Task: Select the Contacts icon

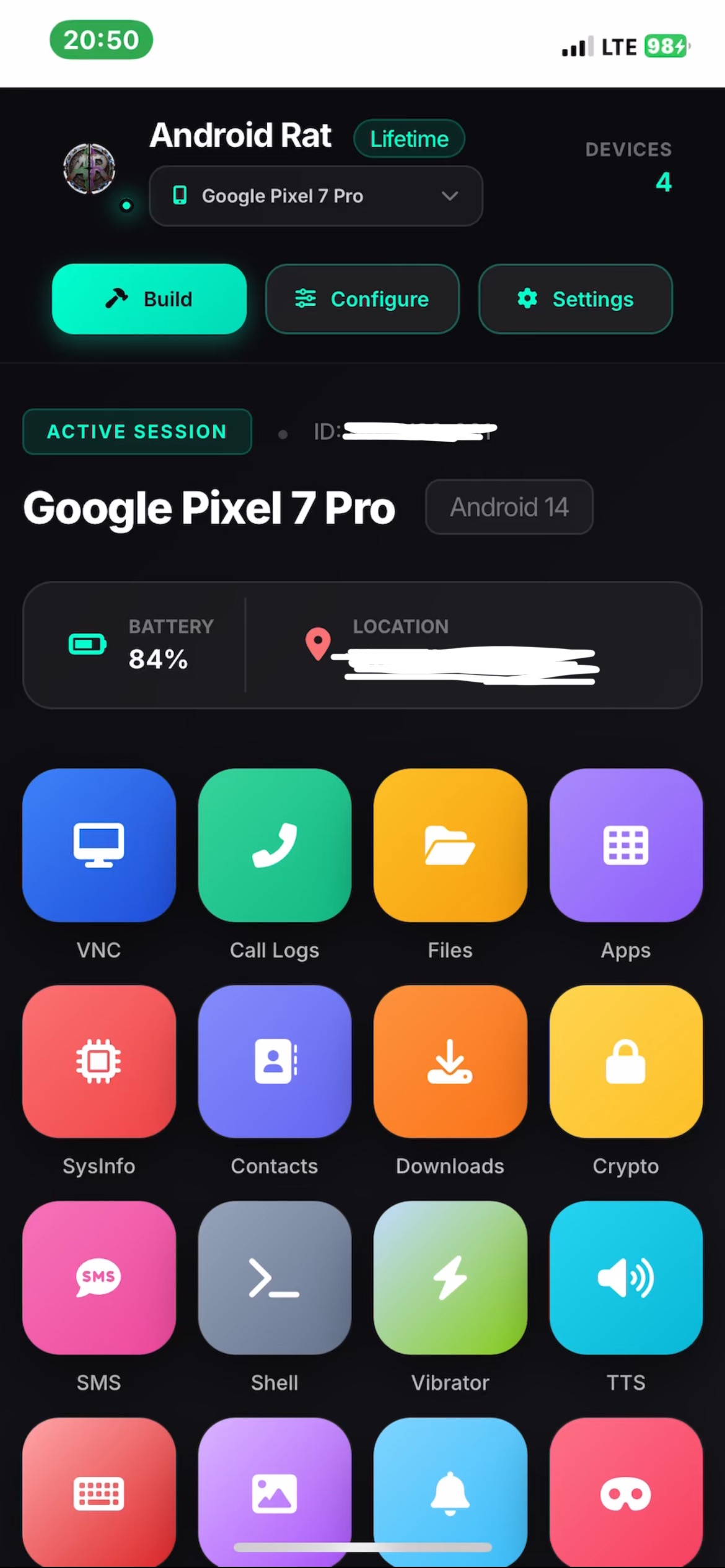Action: 275,1063
